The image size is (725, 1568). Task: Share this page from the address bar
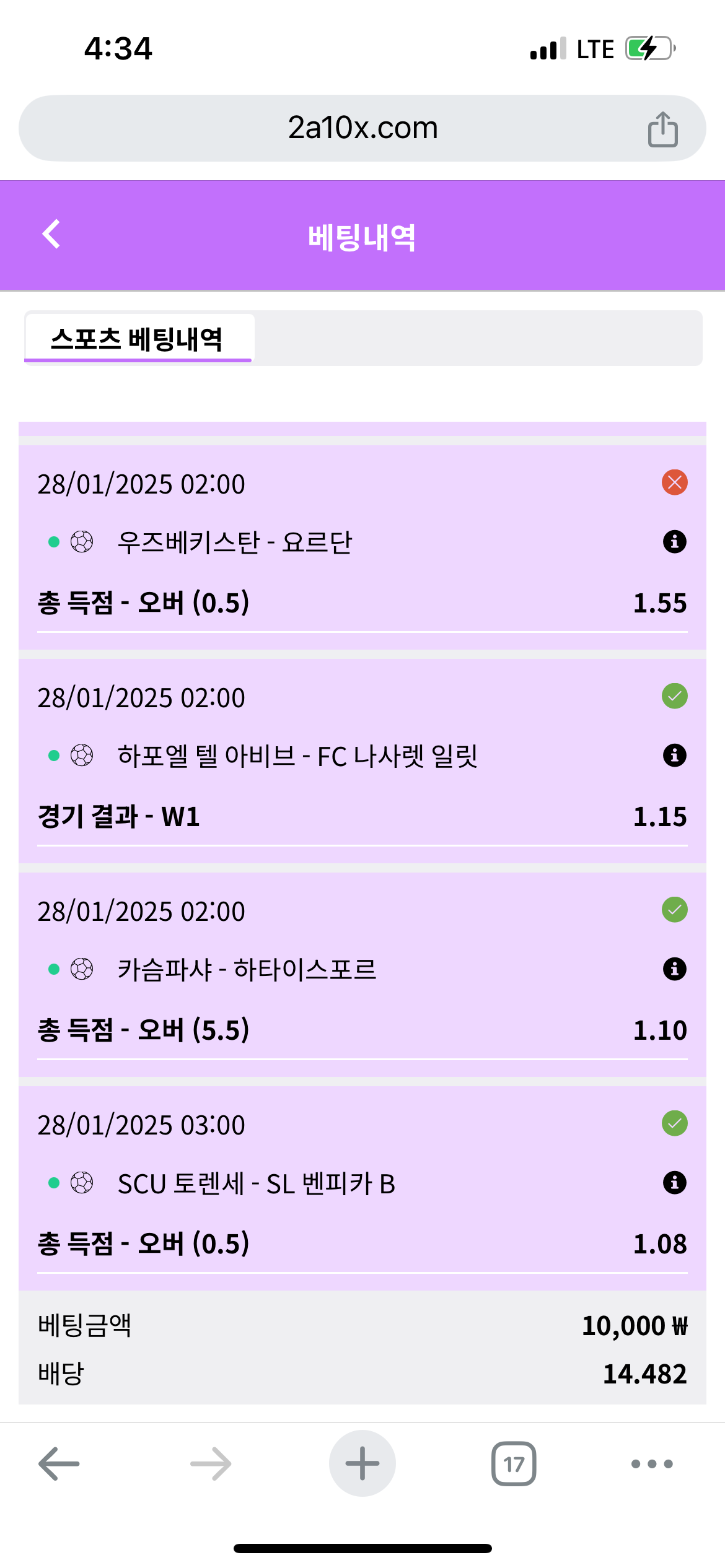pos(662,129)
